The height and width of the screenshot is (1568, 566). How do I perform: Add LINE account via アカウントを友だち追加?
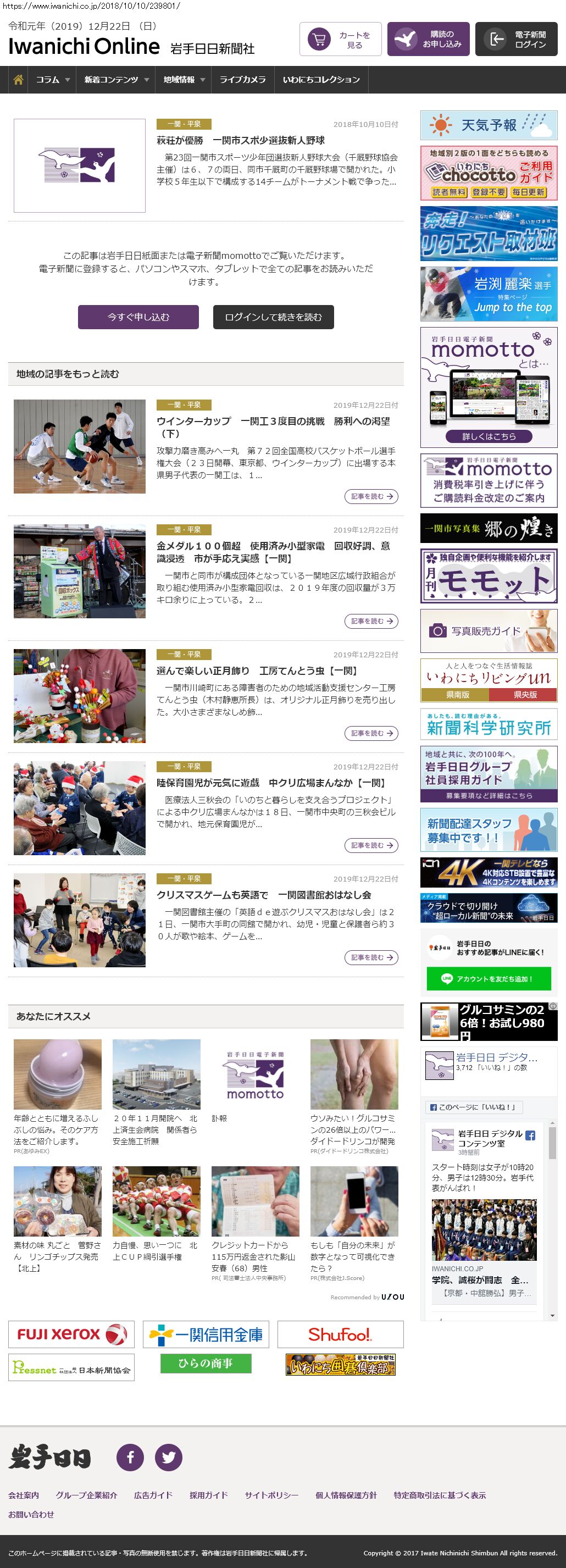488,979
